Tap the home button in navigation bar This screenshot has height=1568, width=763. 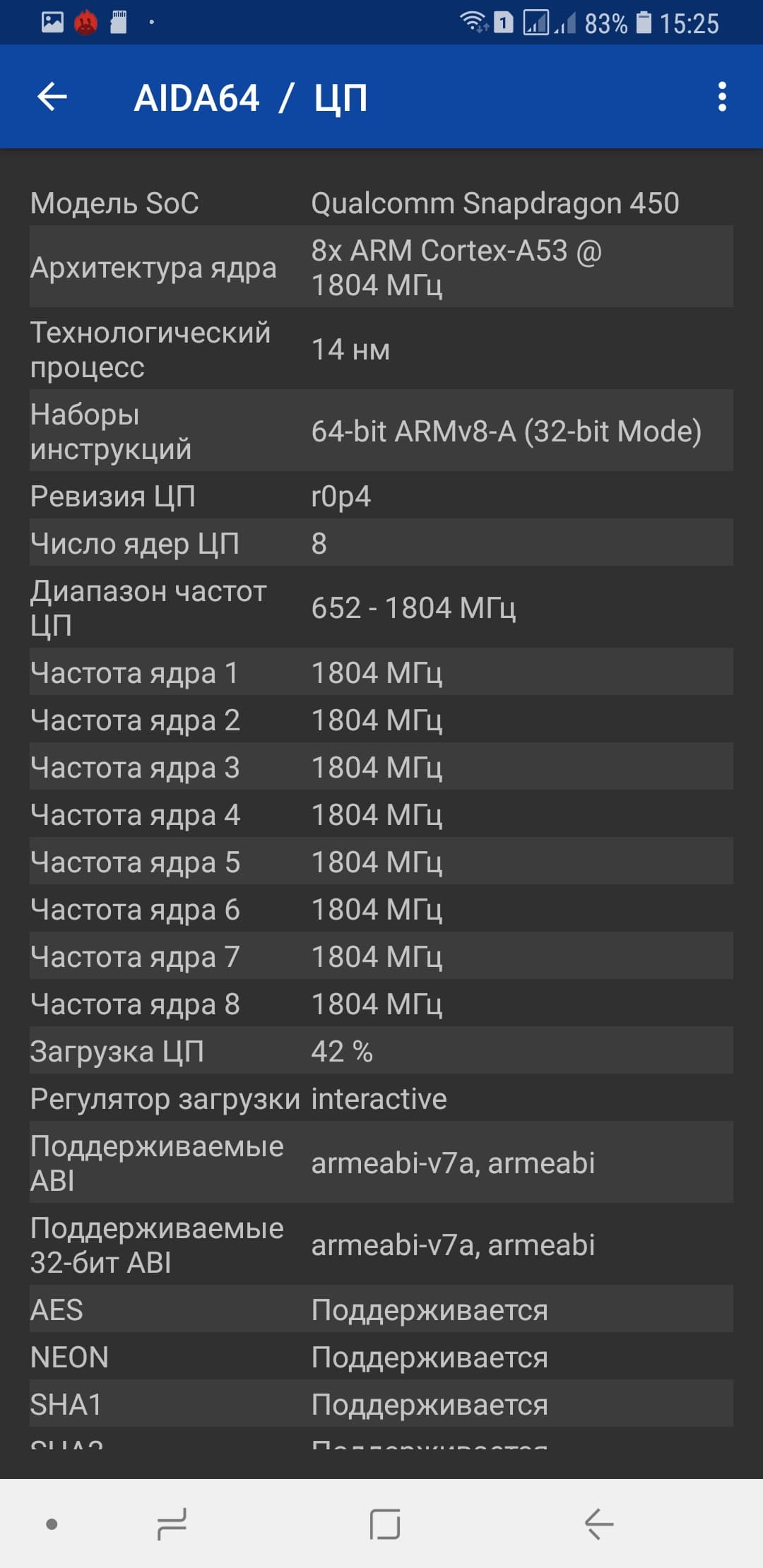pos(384,1524)
